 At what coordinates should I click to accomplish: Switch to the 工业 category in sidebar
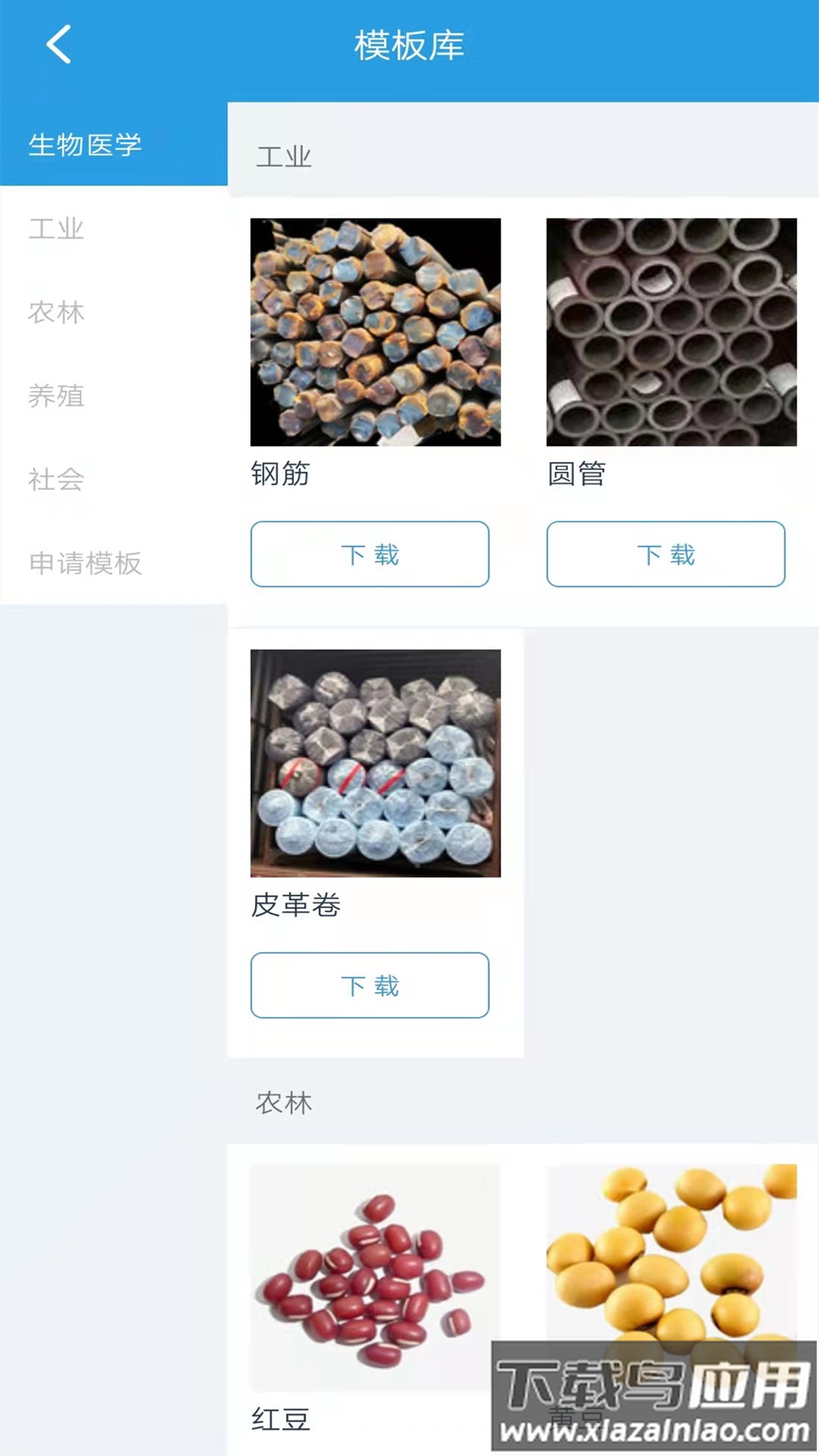(56, 228)
